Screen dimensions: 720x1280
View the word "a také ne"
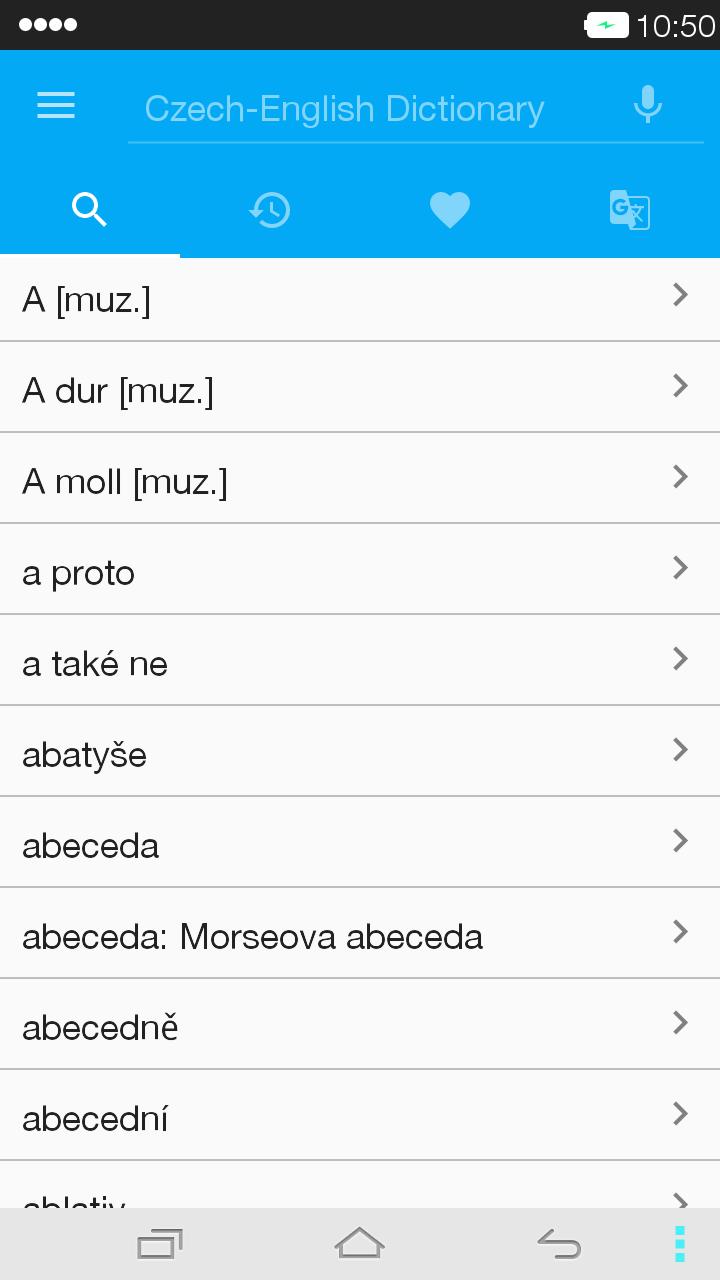(360, 663)
